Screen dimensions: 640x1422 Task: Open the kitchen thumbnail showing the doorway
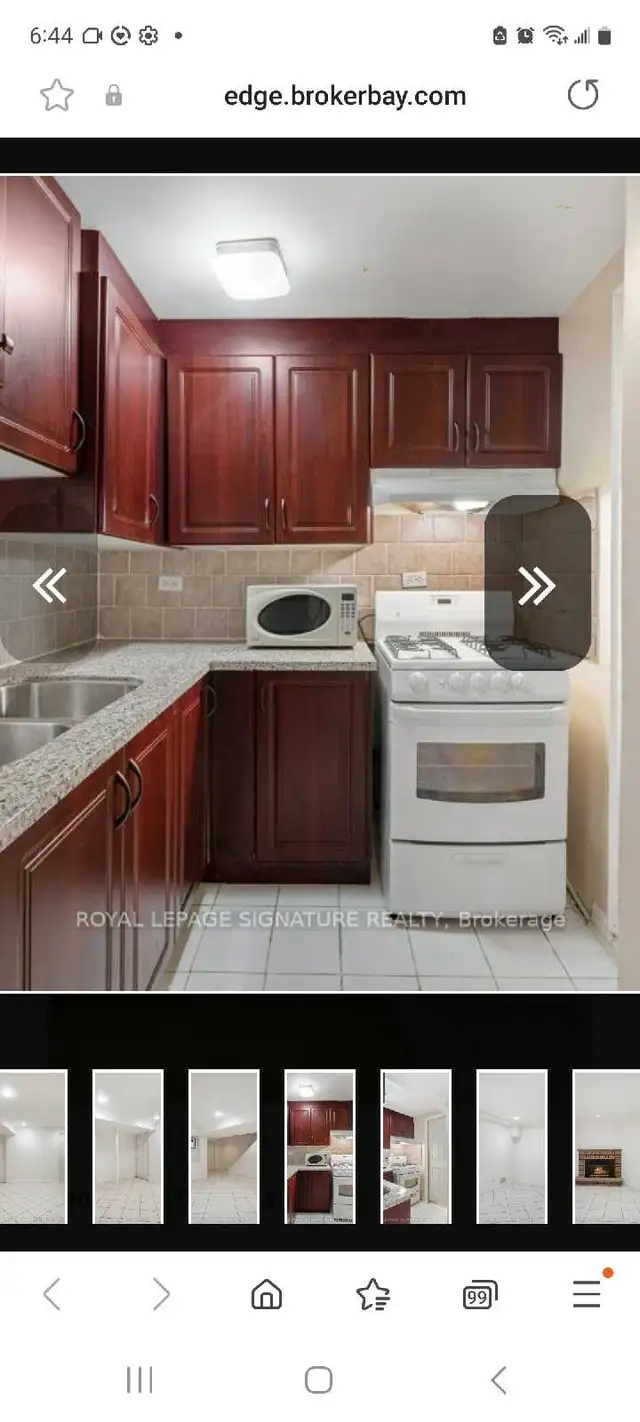(x=416, y=1146)
